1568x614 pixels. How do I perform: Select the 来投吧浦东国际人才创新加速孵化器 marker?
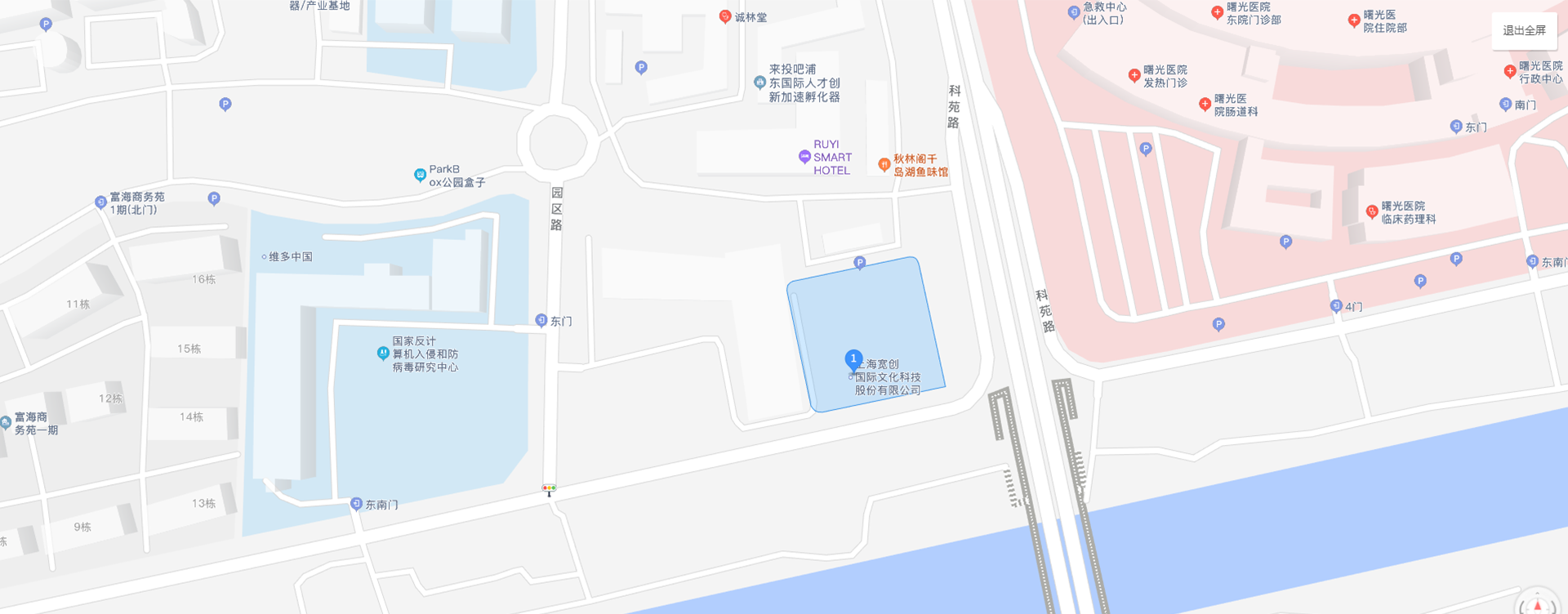(x=759, y=82)
